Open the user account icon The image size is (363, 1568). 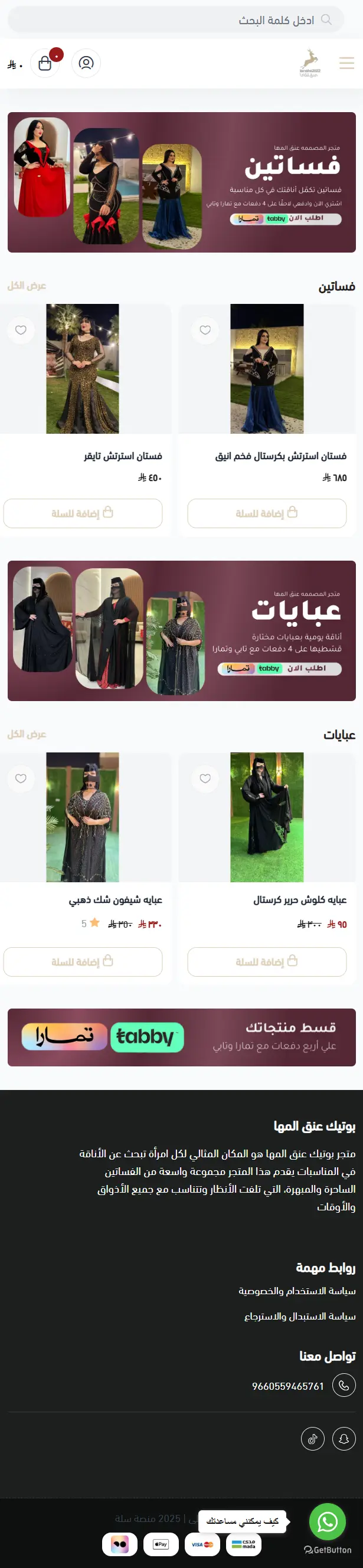pos(86,63)
